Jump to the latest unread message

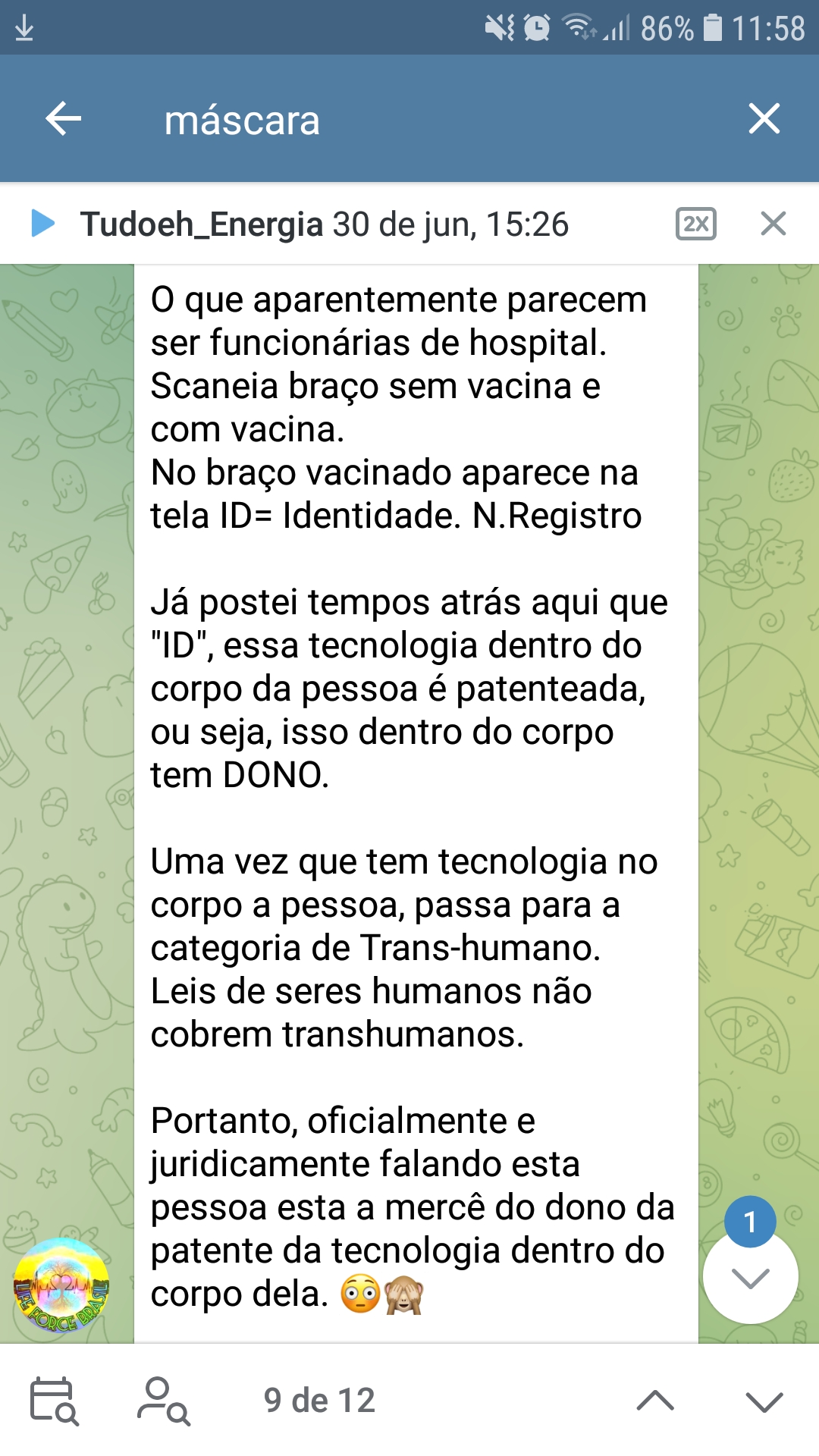click(x=750, y=1277)
